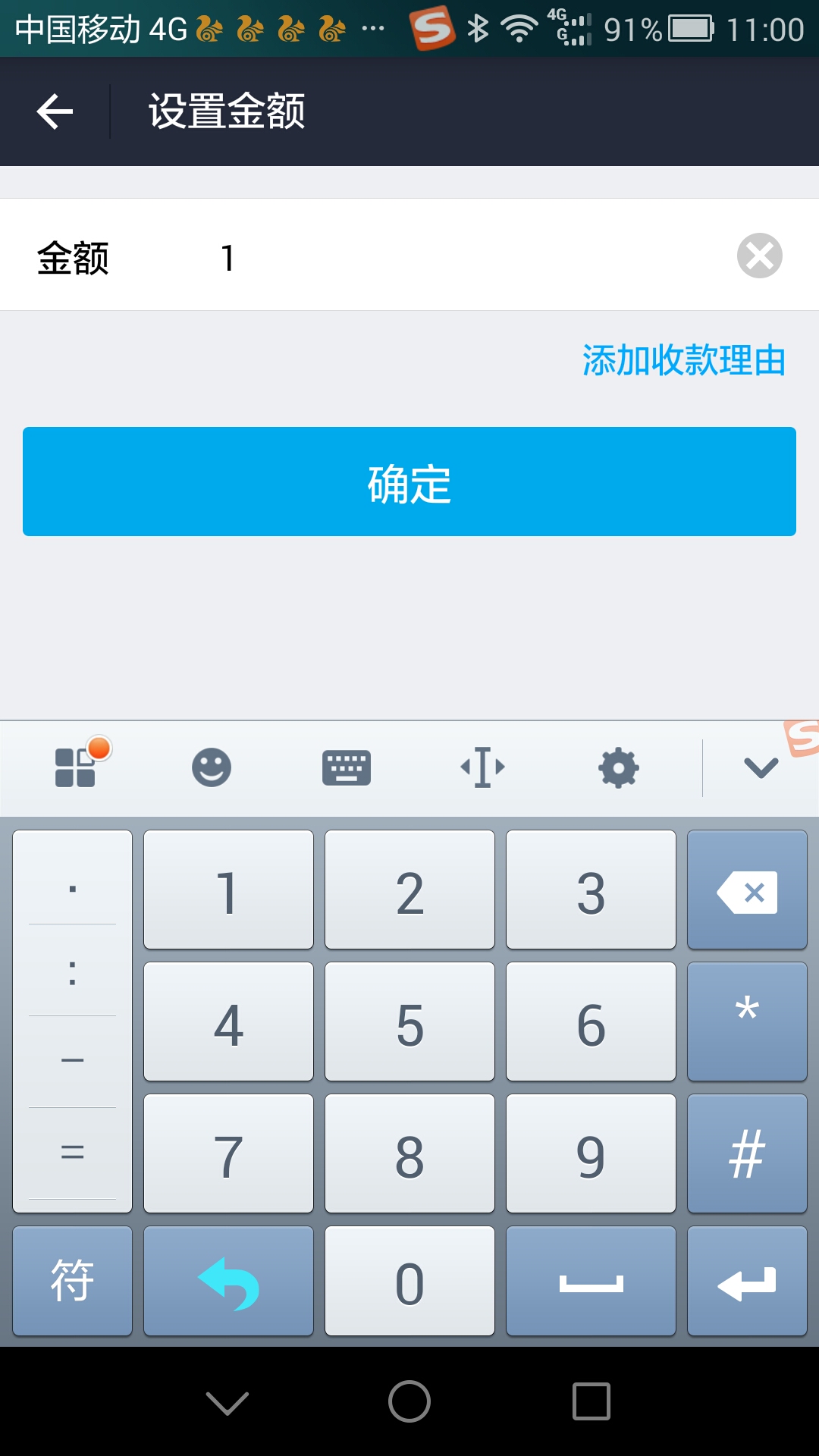This screenshot has width=819, height=1456.
Task: Tap the # key
Action: pos(747,1154)
